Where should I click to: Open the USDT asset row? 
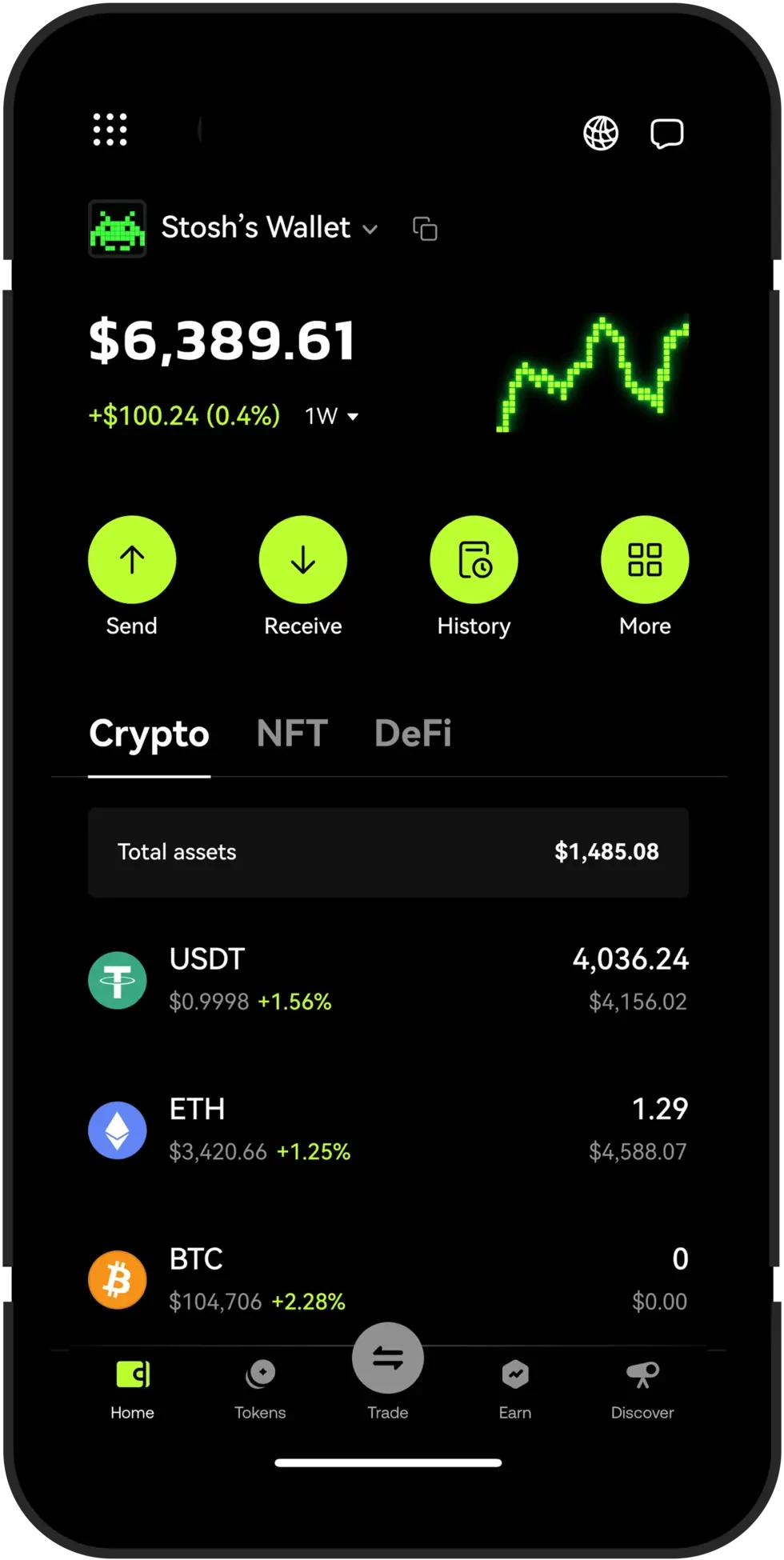click(x=388, y=980)
